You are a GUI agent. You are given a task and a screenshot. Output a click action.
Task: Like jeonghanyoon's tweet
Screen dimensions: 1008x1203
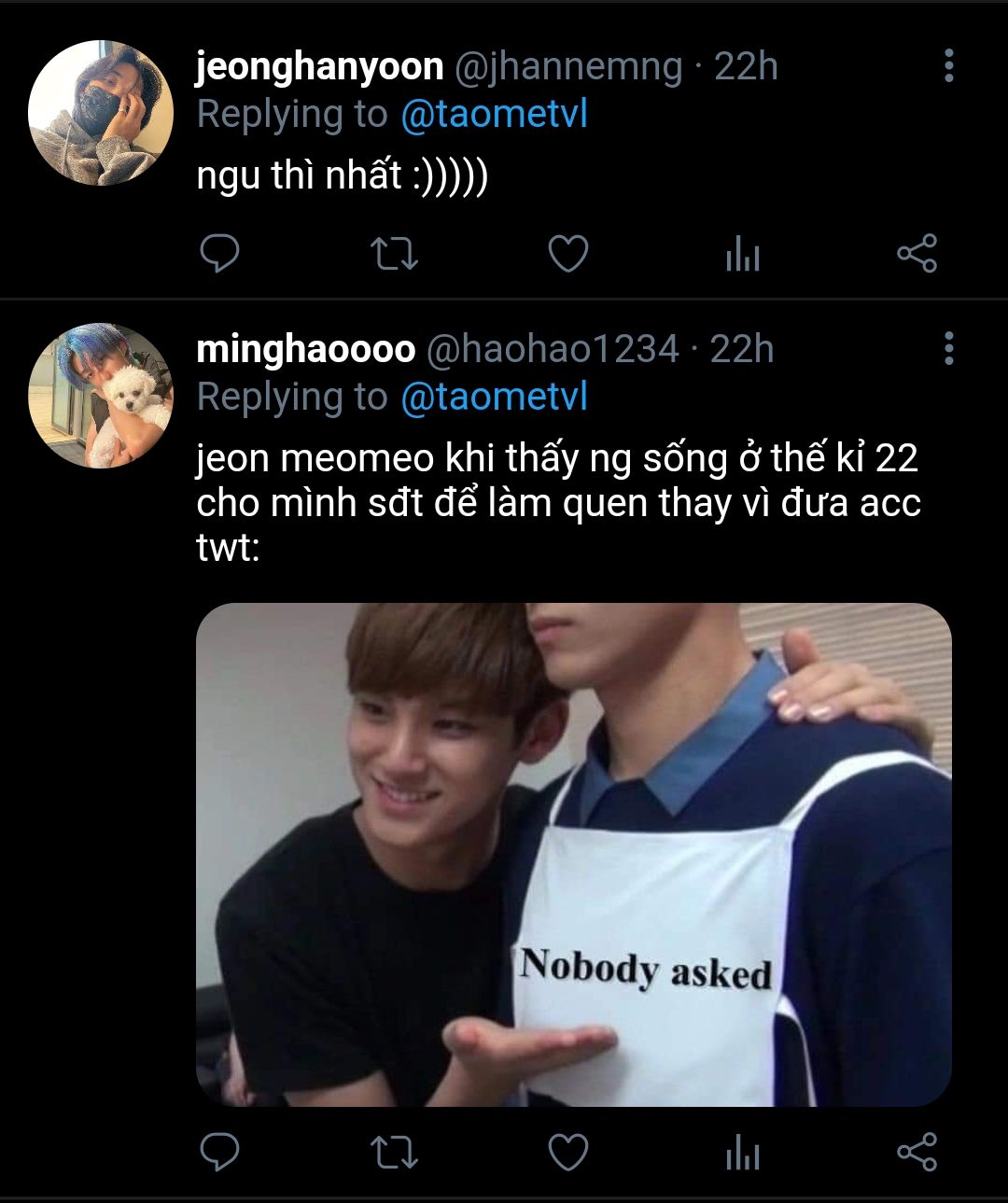point(567,254)
